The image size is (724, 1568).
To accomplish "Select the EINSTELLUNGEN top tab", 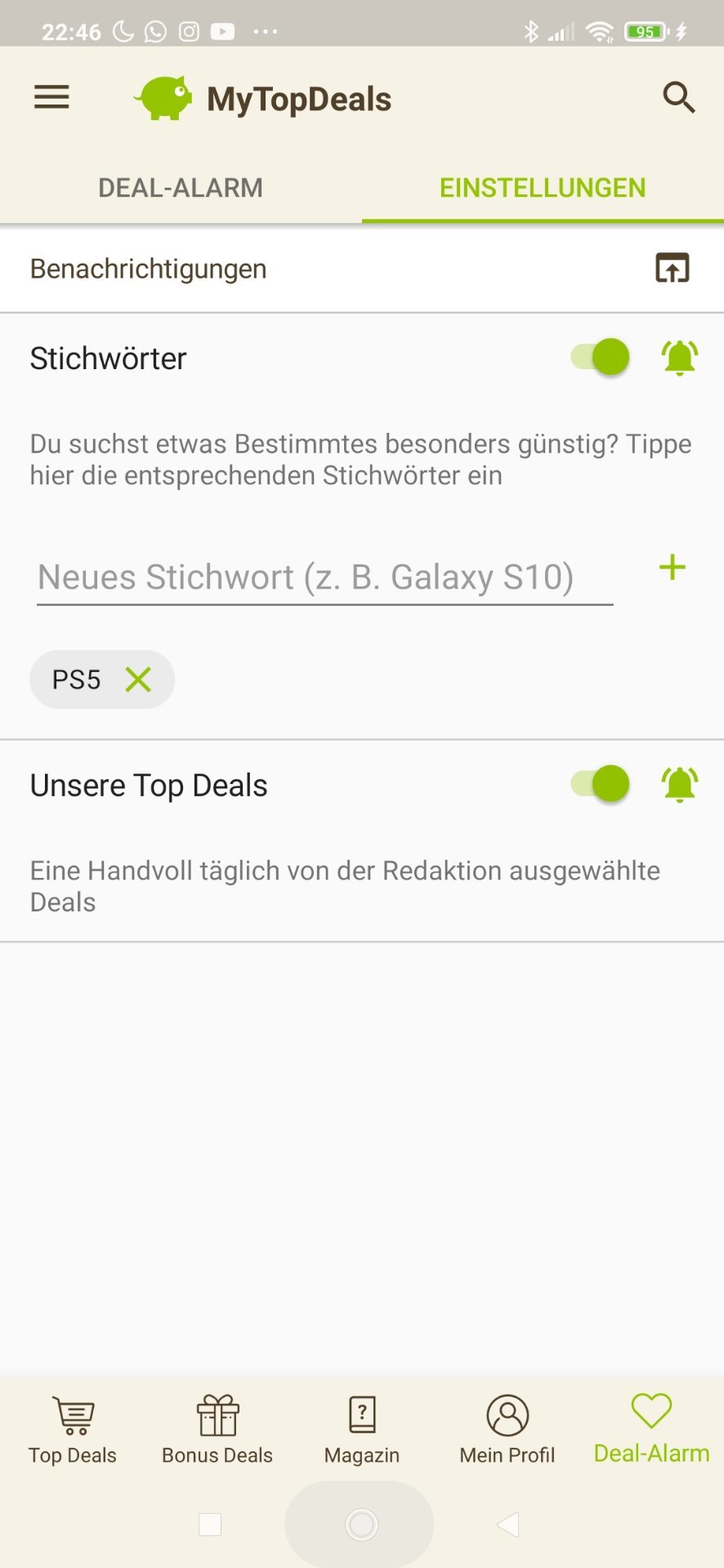I will pos(543,188).
